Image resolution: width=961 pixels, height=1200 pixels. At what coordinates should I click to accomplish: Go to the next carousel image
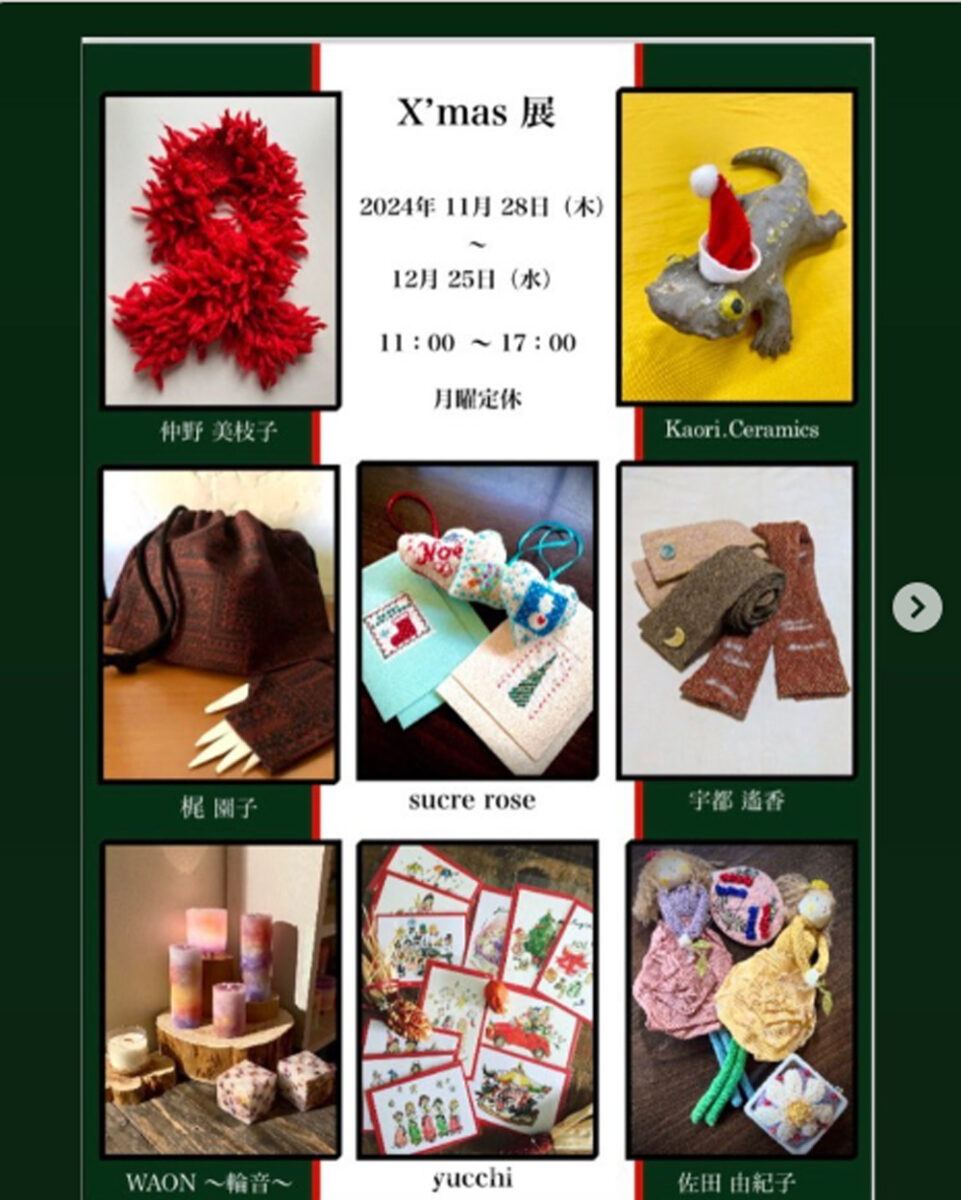(x=917, y=607)
